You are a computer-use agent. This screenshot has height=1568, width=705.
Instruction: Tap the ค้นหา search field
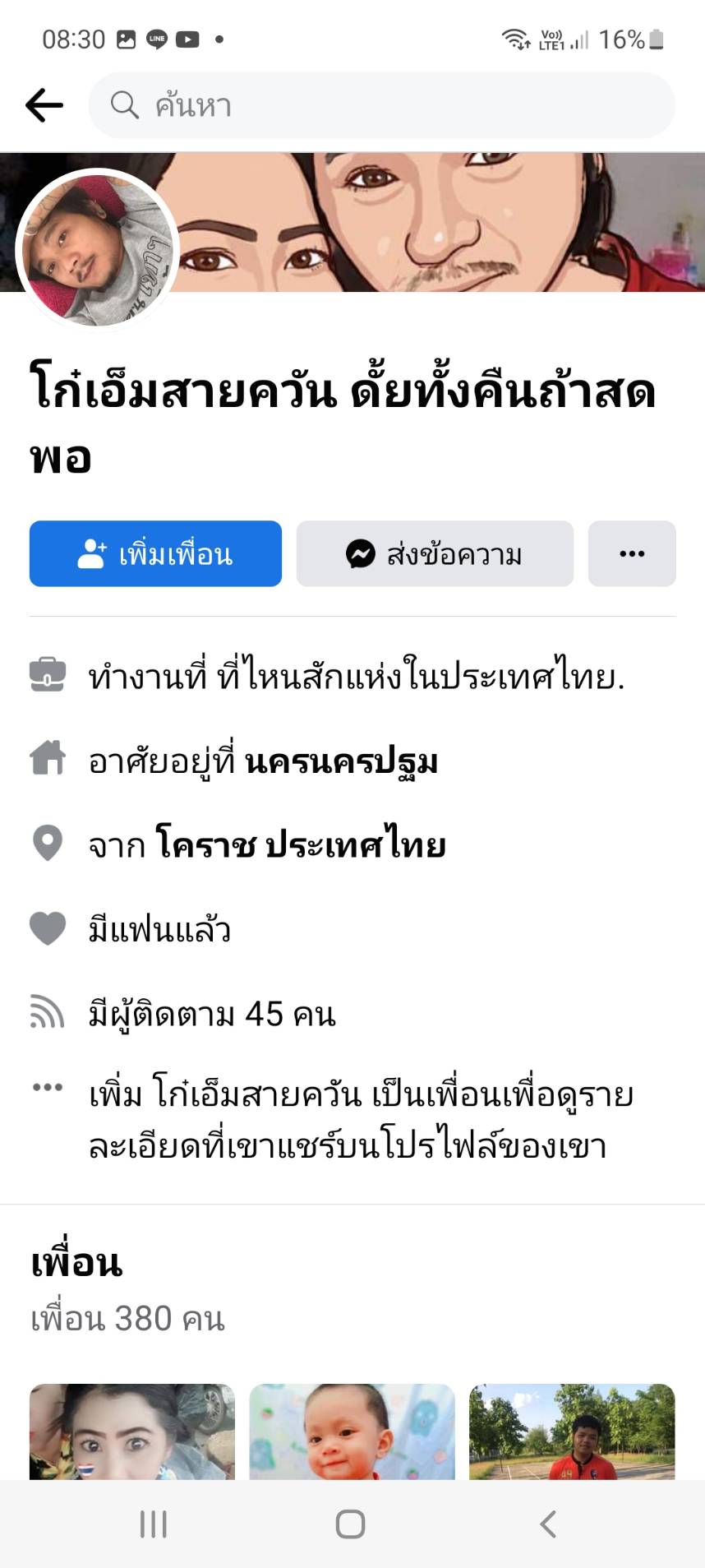(x=381, y=105)
